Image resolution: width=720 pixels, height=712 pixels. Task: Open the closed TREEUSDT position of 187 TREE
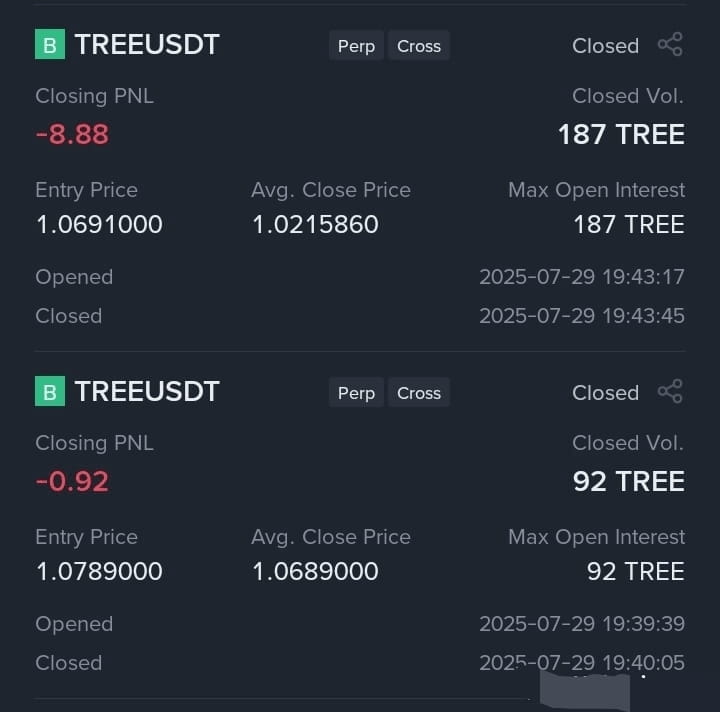tap(360, 178)
